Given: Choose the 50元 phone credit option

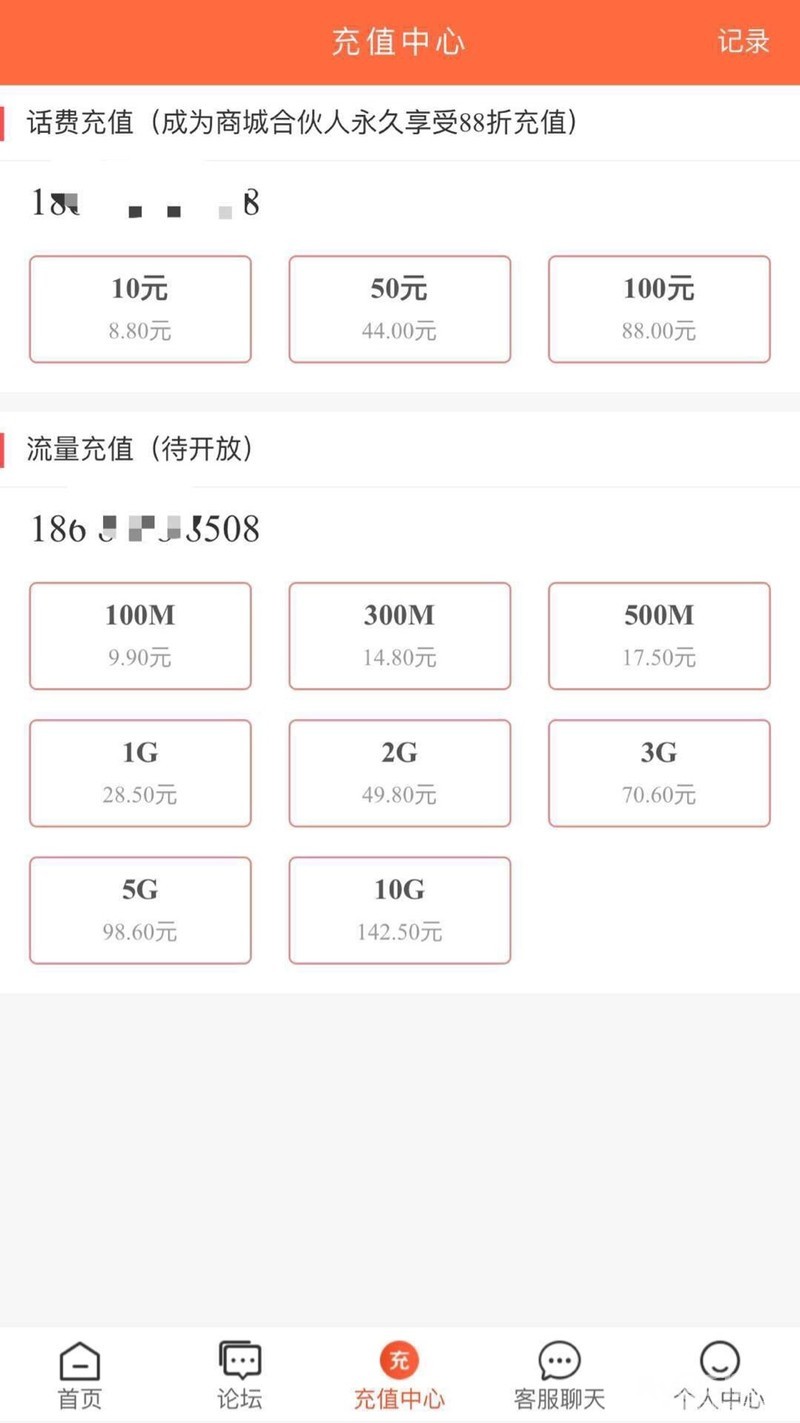Looking at the screenshot, I should coord(399,309).
